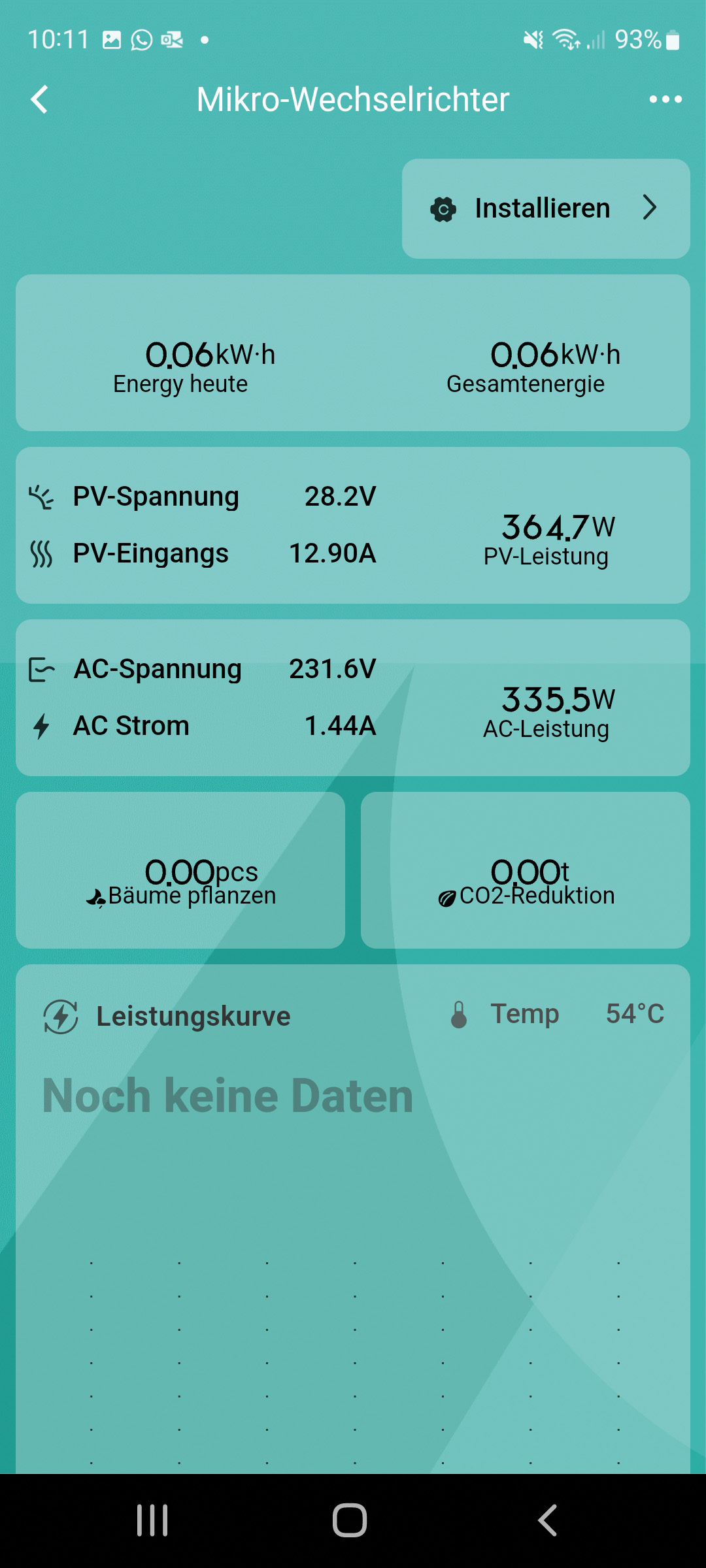The image size is (706, 1568).
Task: Open the three-dot overflow menu
Action: click(665, 99)
